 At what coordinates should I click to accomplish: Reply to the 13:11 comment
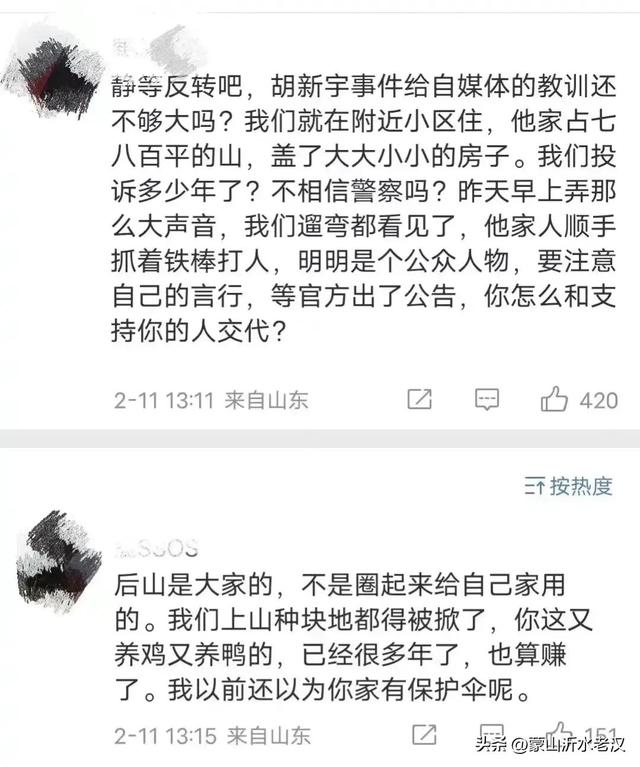click(x=487, y=400)
